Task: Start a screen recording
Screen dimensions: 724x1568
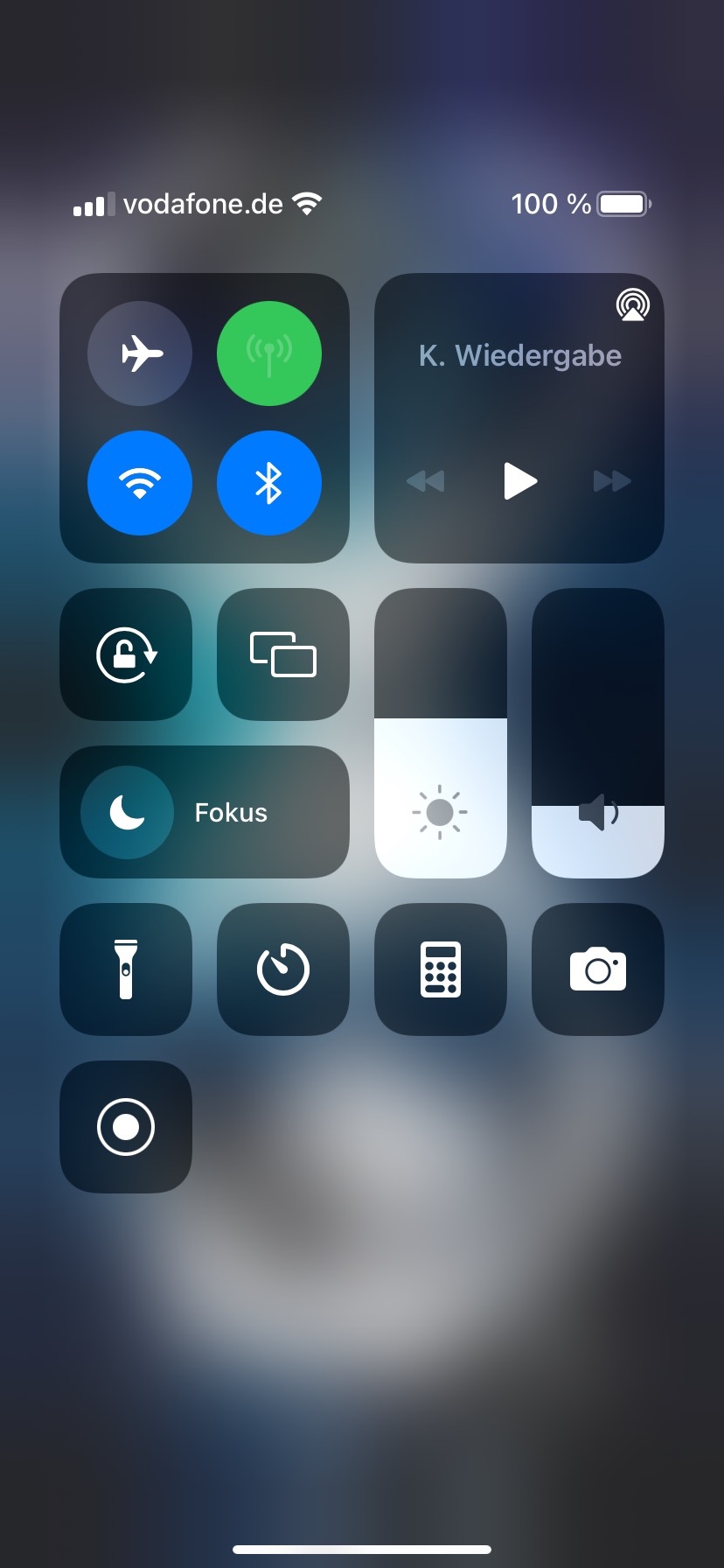Action: pos(126,1127)
